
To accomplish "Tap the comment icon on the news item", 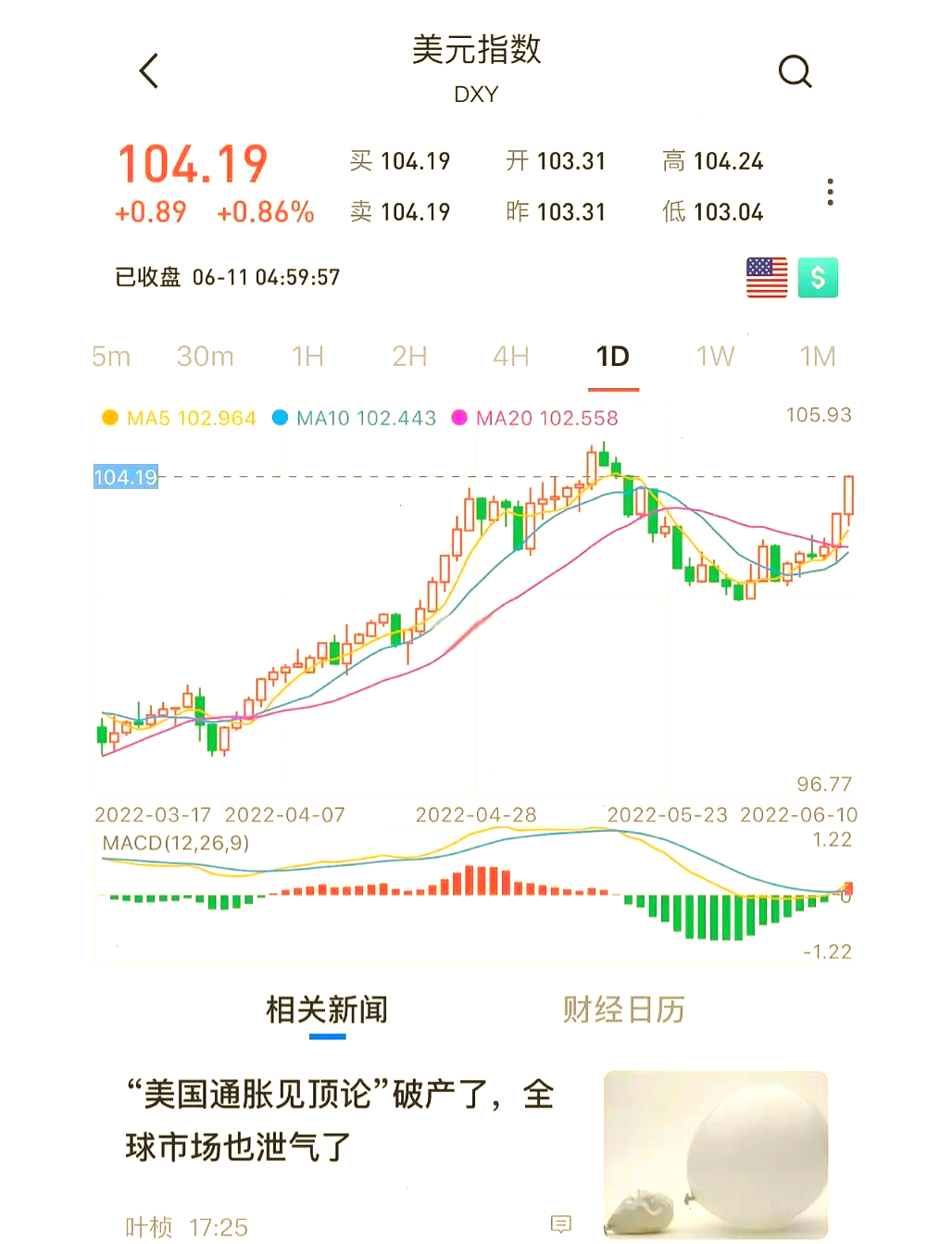I will pos(564,1225).
